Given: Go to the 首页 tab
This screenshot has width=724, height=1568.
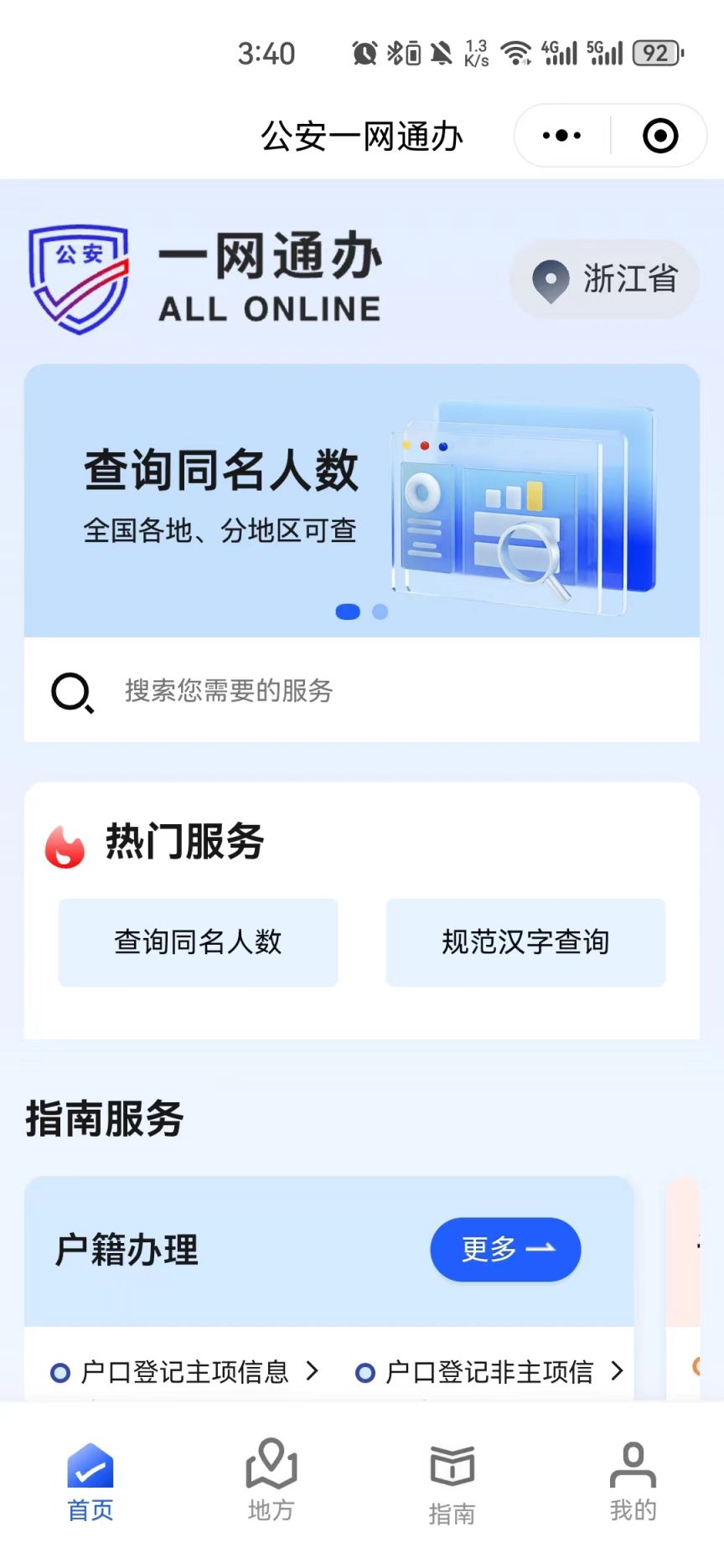Looking at the screenshot, I should click(90, 1481).
